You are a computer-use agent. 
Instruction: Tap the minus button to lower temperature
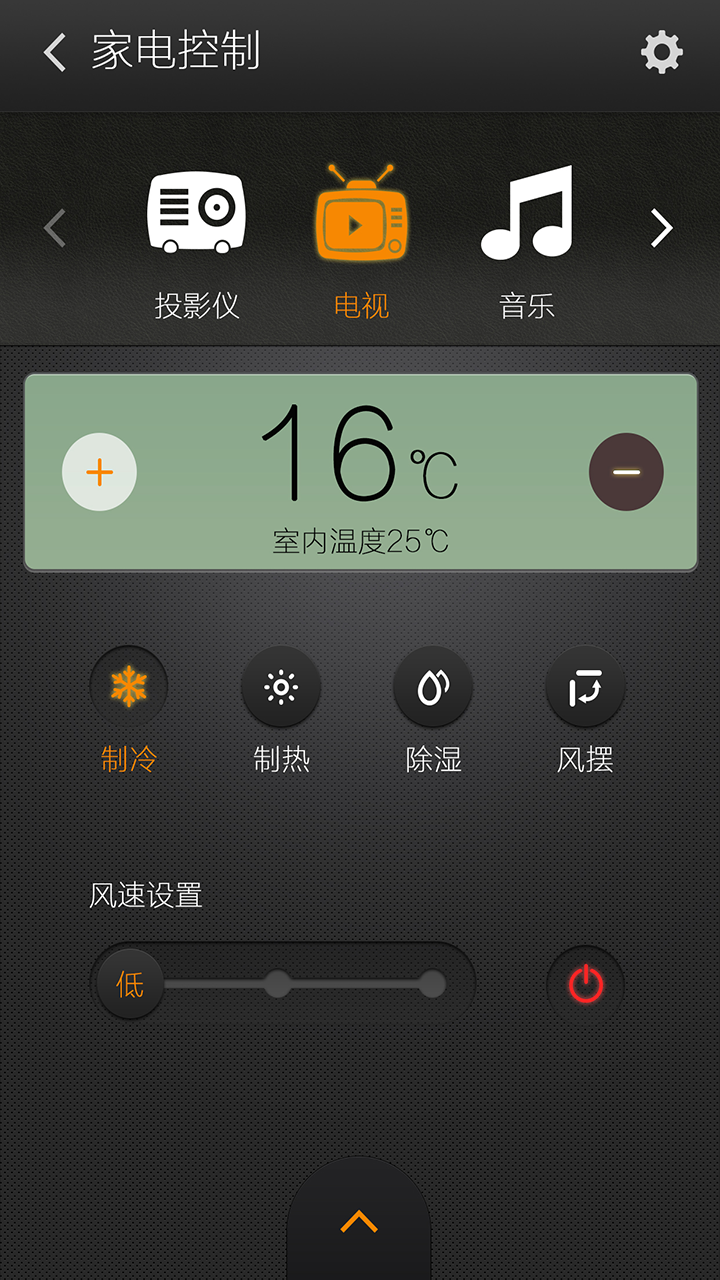626,472
